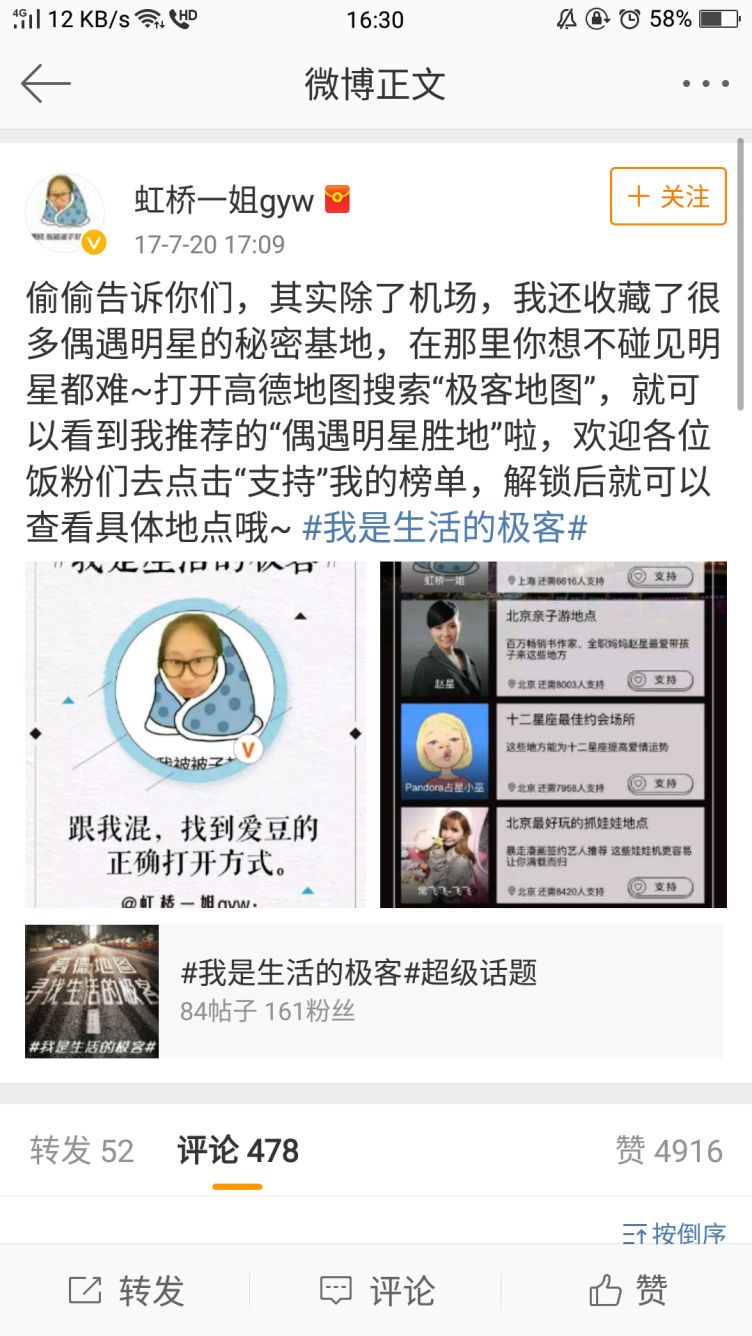Open the #我是生活的极客# hashtag link
The height and width of the screenshot is (1336, 752).
click(x=444, y=527)
